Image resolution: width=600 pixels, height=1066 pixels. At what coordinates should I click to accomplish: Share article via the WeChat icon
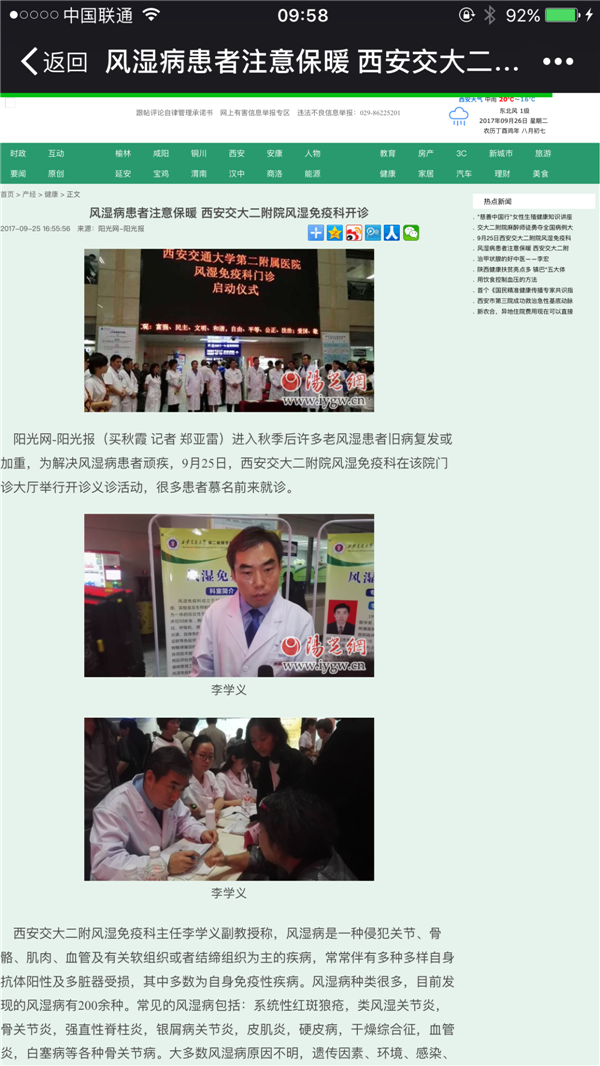tap(410, 233)
